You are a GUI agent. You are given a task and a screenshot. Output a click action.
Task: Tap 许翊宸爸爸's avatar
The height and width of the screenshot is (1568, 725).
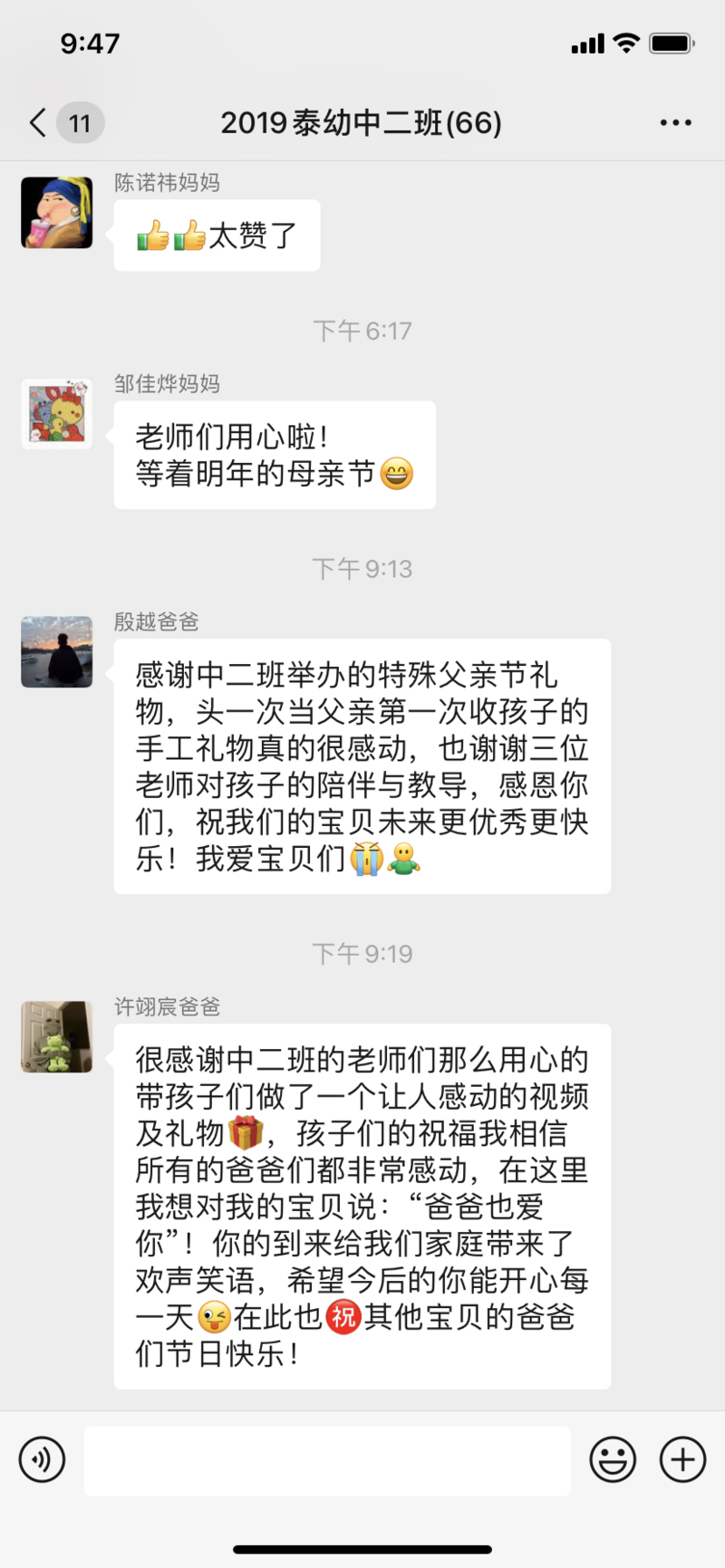pos(57,1037)
